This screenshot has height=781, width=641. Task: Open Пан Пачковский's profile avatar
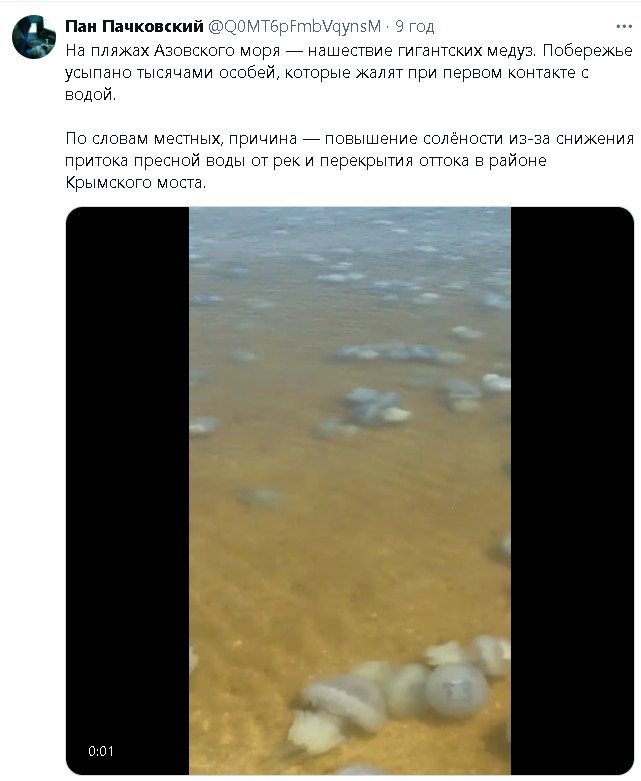pyautogui.click(x=33, y=37)
